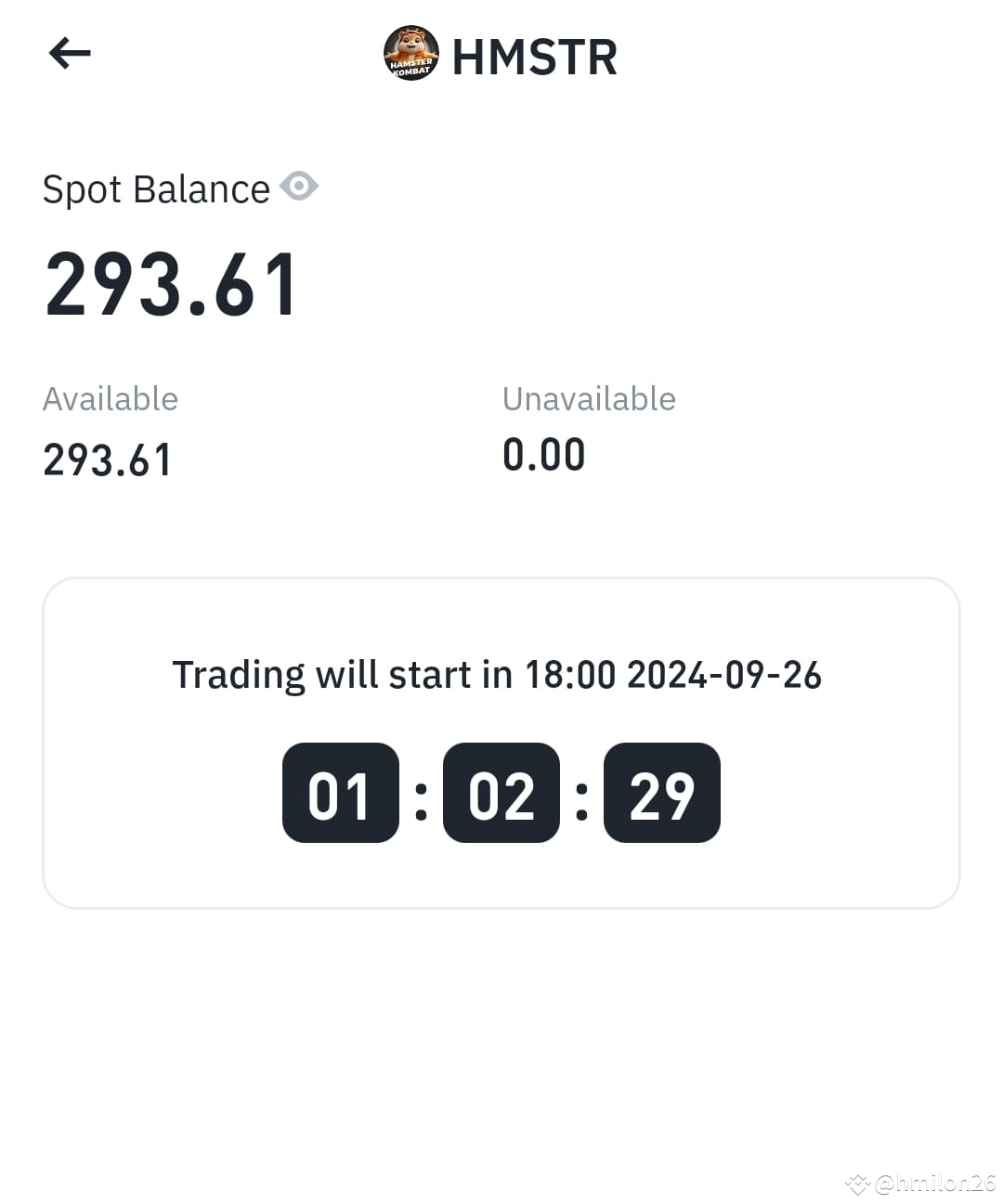Select the Unavailable label

pyautogui.click(x=589, y=398)
